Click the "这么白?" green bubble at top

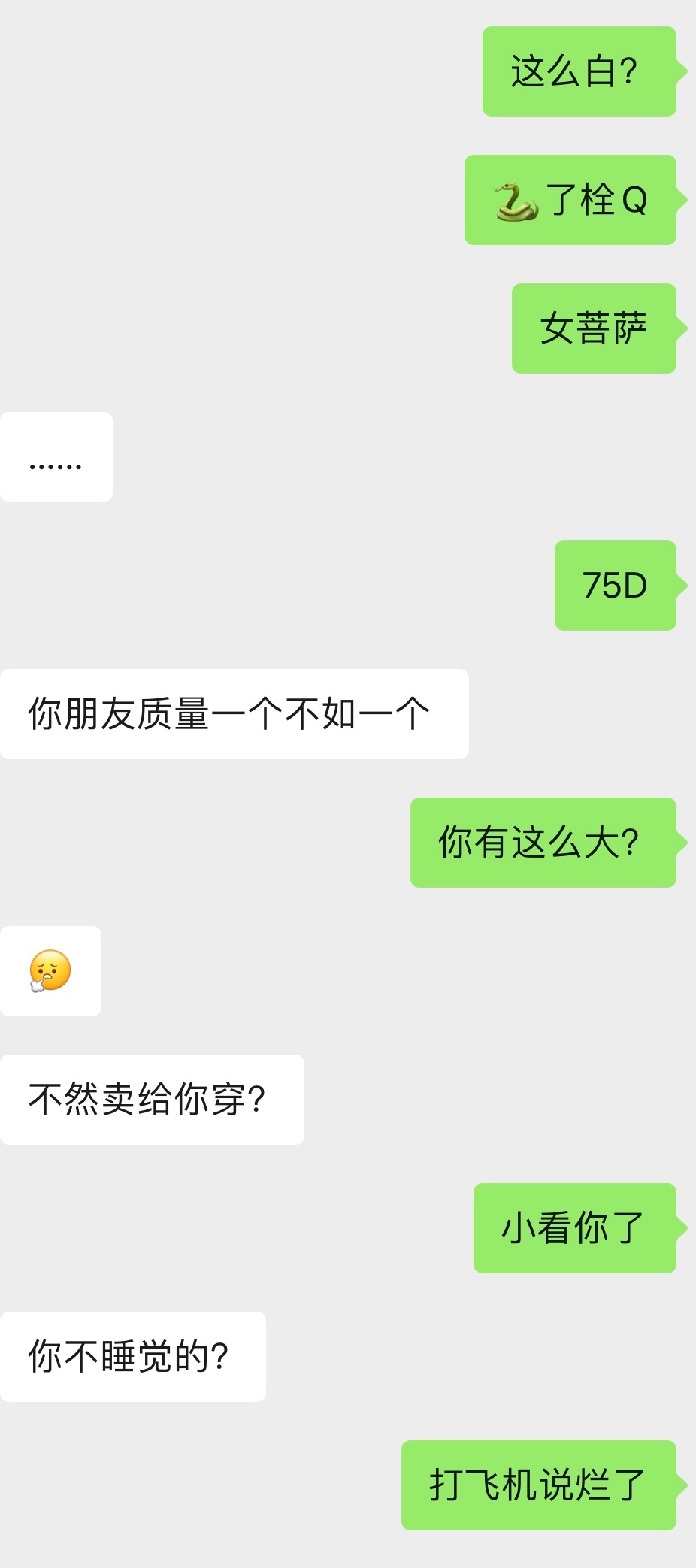tap(579, 71)
